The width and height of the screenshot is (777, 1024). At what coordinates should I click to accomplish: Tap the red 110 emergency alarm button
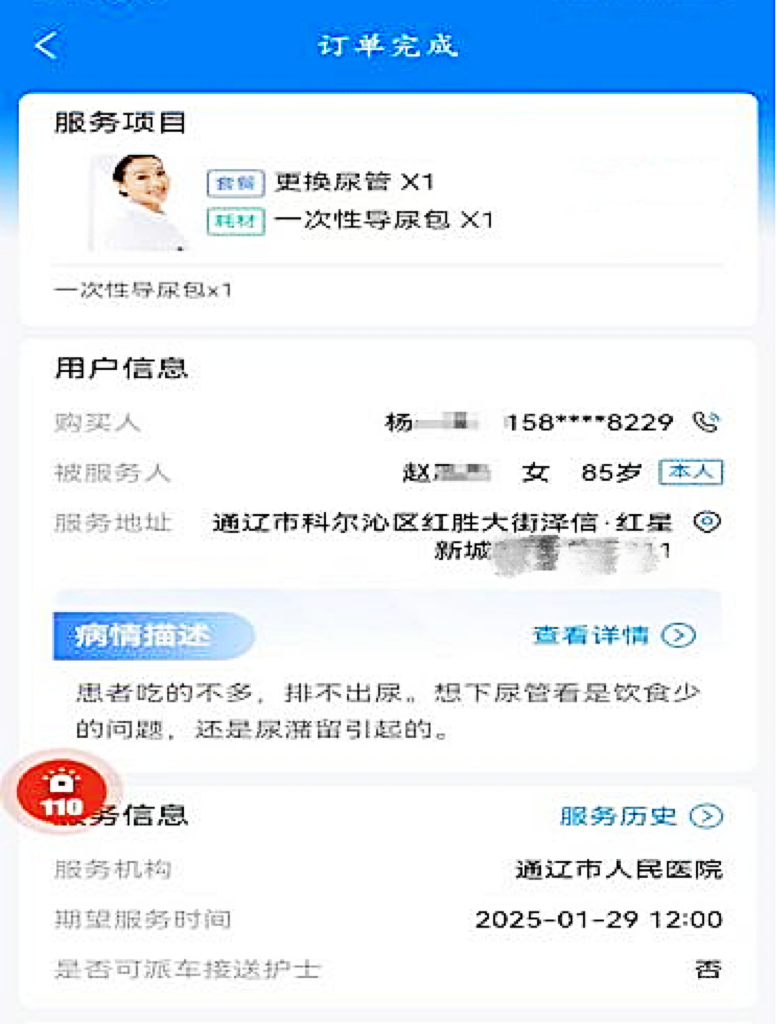tap(62, 792)
